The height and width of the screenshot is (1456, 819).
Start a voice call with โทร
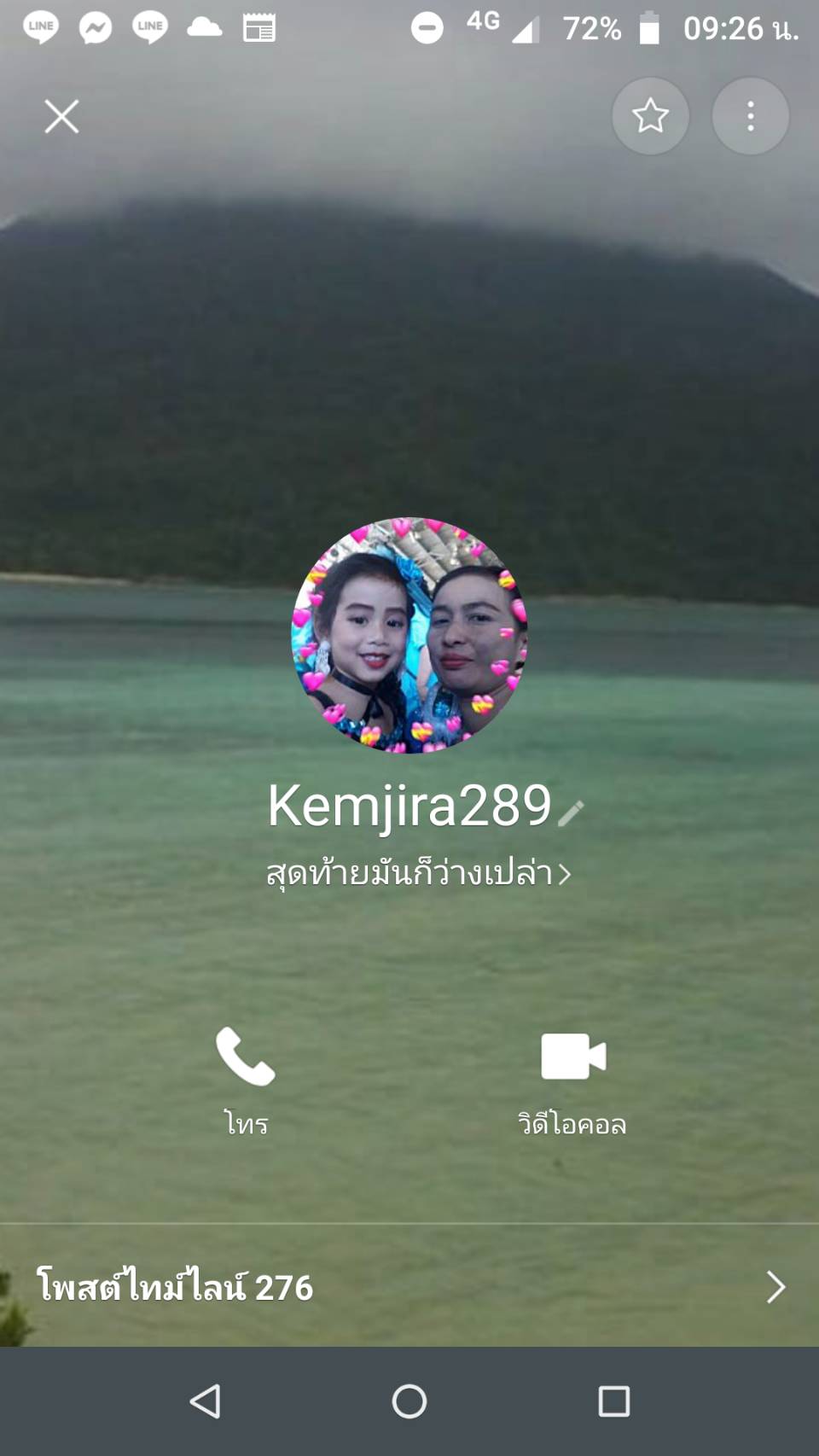[x=246, y=1081]
